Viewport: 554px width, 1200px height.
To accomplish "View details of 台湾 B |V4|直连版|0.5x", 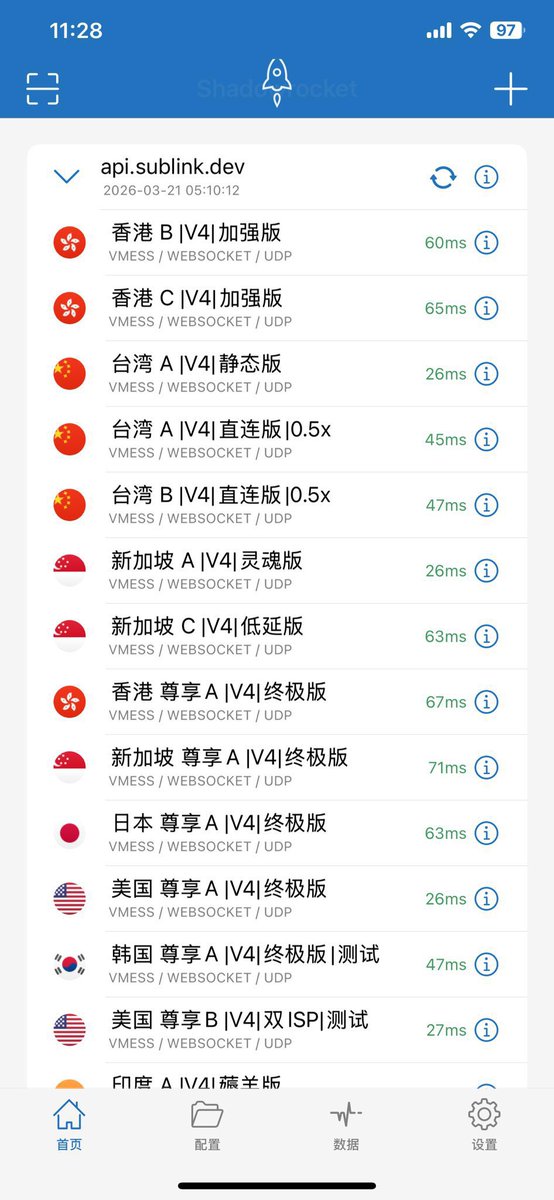I will [x=486, y=505].
